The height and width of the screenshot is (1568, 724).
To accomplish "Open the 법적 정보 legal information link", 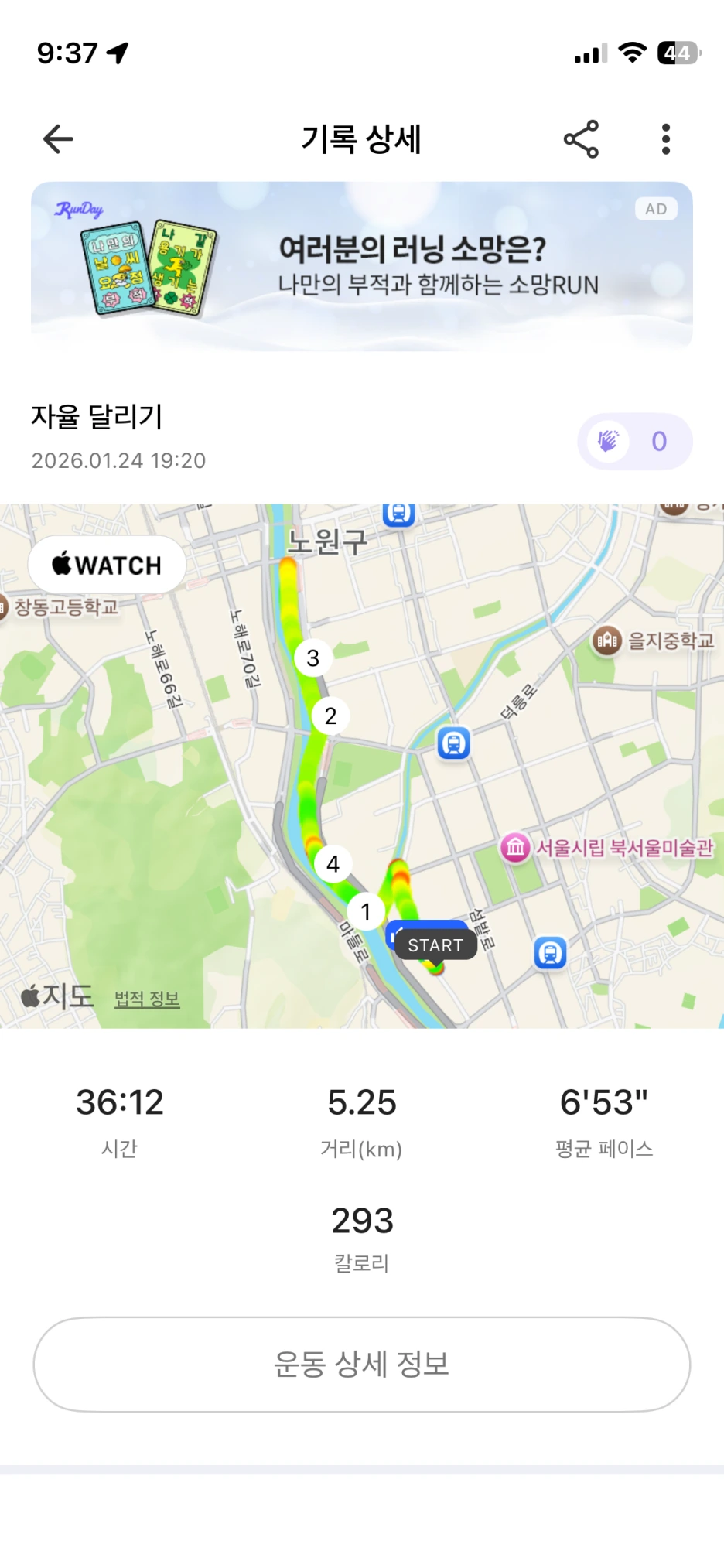I will (147, 999).
